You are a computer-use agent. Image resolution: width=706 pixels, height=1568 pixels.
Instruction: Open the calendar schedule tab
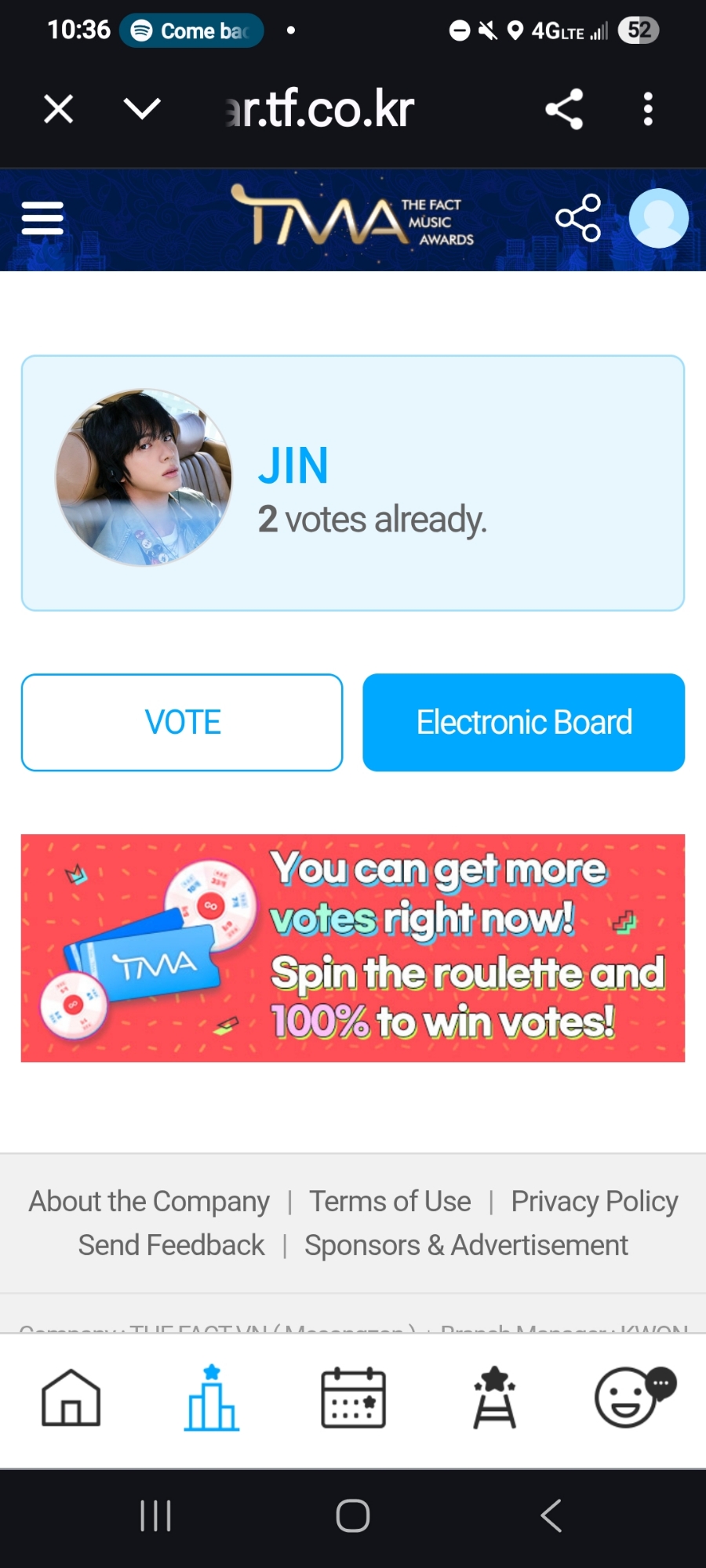[x=353, y=1398]
